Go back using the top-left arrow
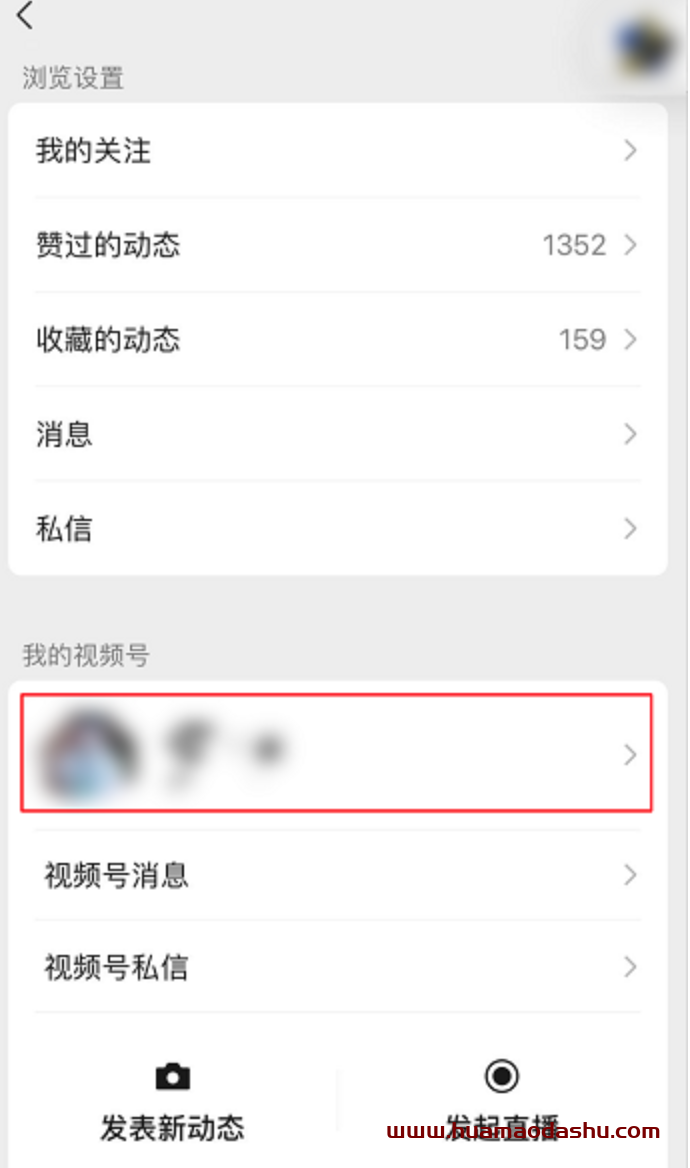 click(x=25, y=16)
